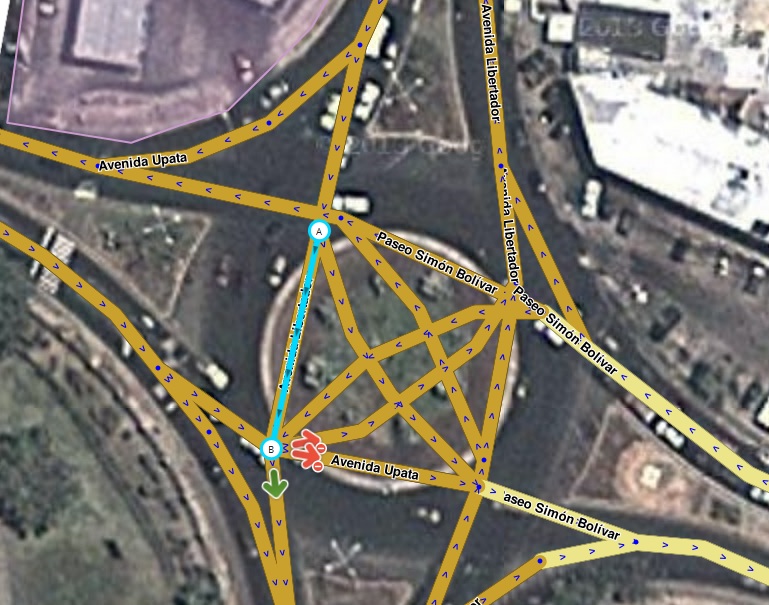Viewport: 769px width, 605px height.
Task: Click the highlighted blue segment between A and B
Action: coord(295,340)
